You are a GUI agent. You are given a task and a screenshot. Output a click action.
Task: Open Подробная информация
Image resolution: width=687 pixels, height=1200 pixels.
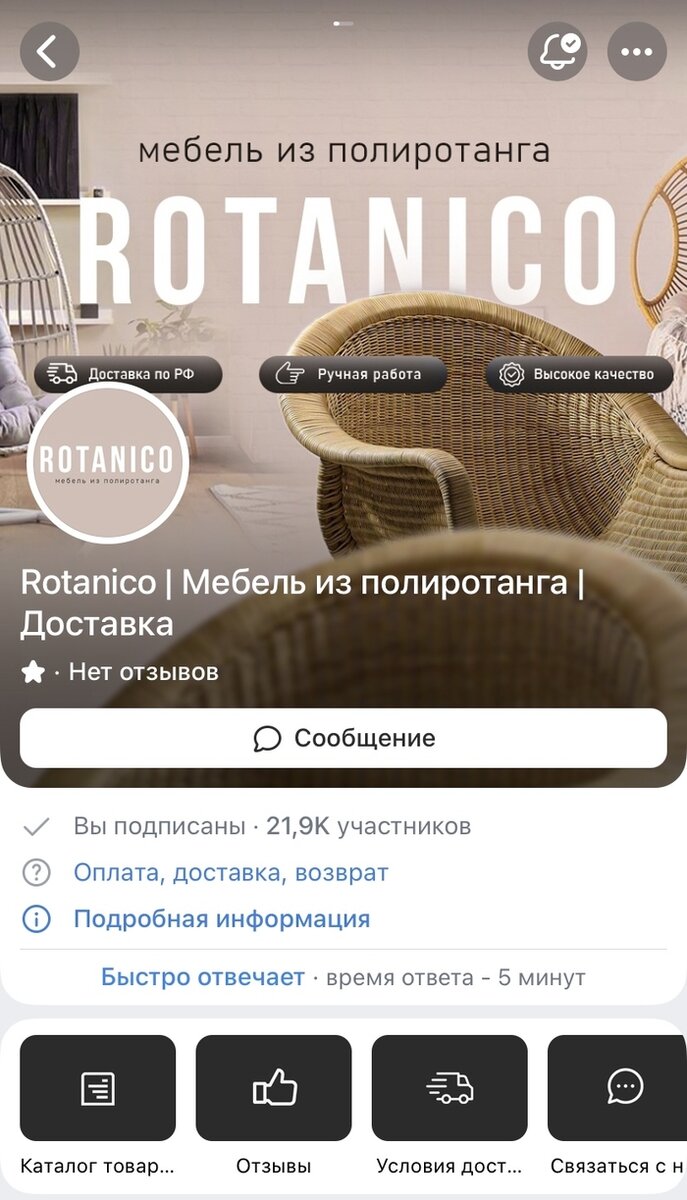coord(222,919)
